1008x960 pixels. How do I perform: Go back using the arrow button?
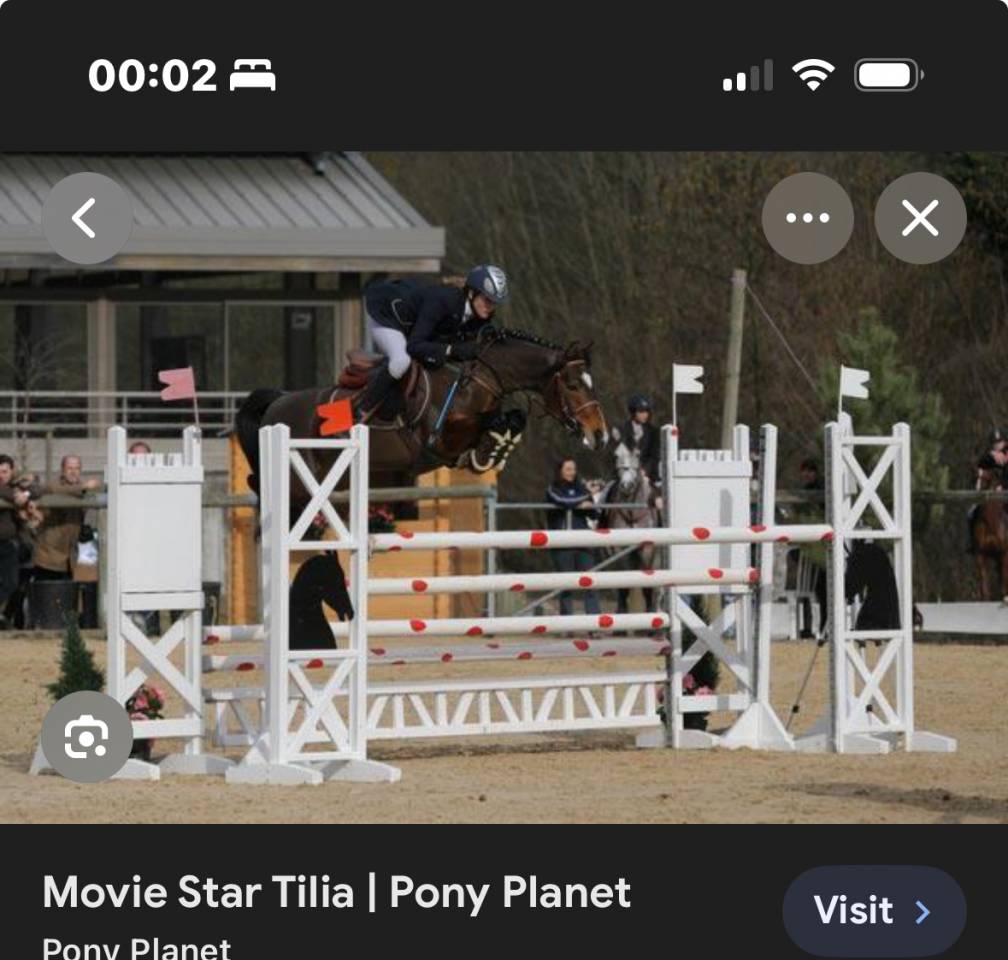pos(87,218)
